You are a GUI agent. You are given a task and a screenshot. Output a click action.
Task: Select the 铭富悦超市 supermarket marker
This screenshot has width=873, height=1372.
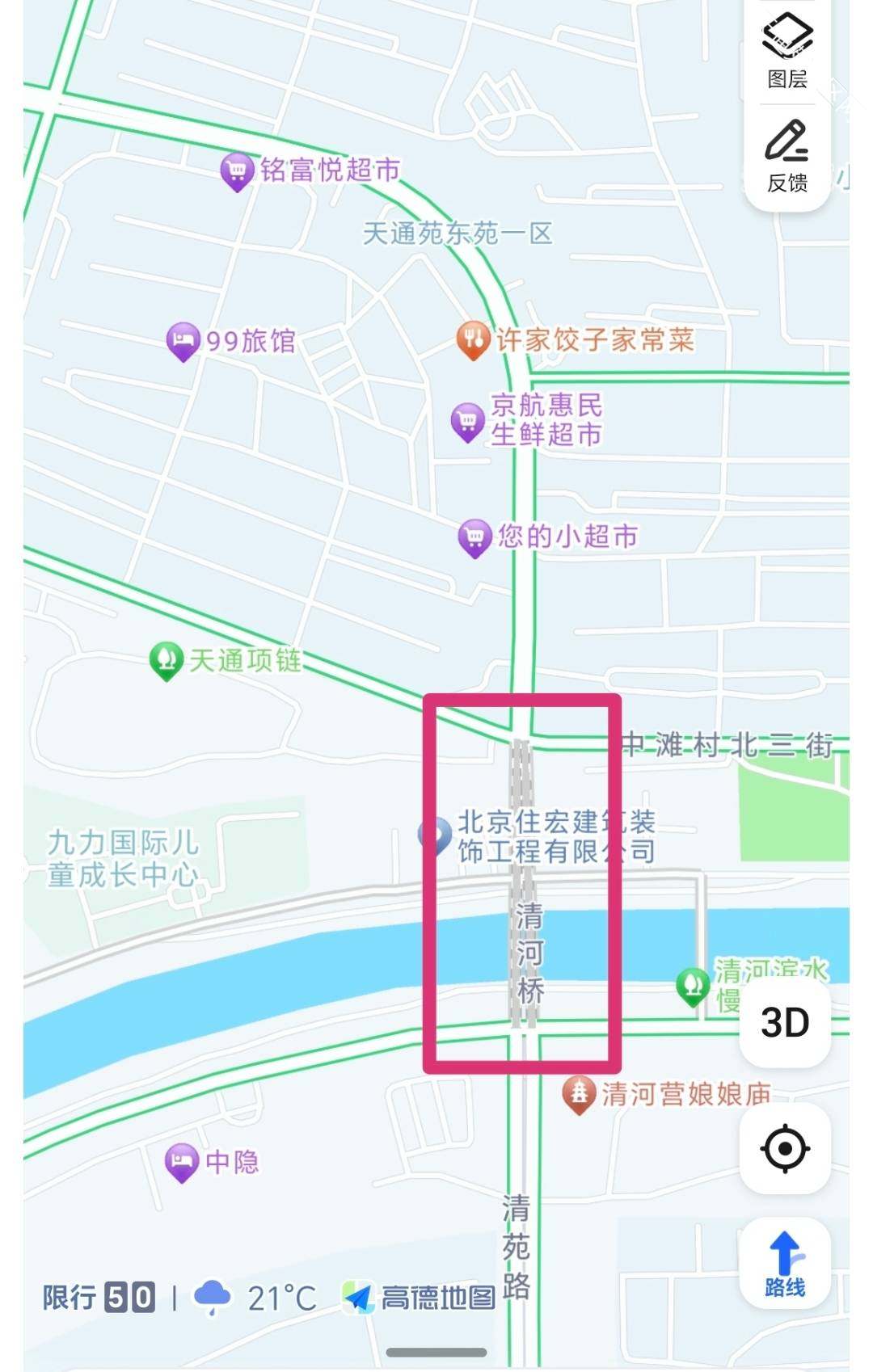(237, 168)
